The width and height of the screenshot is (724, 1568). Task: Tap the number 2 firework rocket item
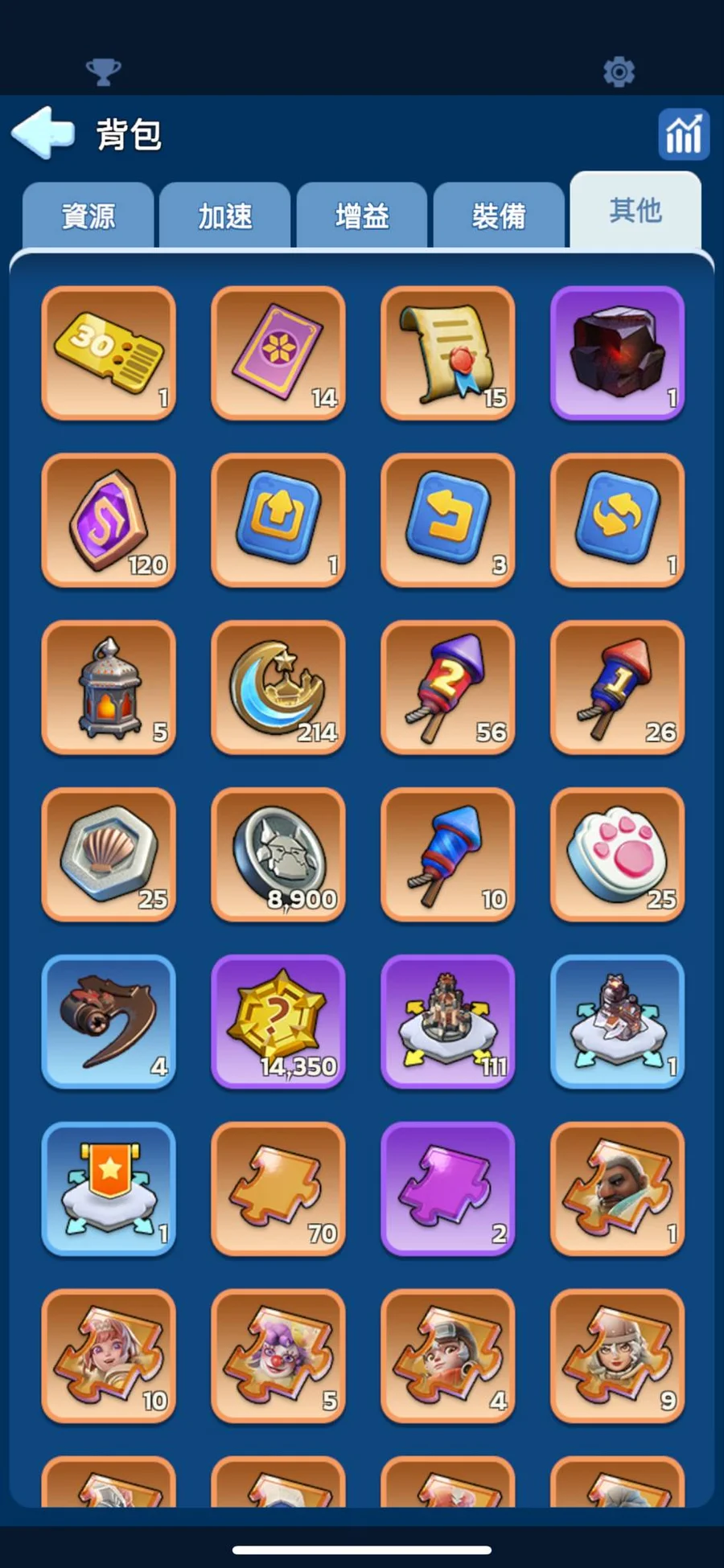click(448, 688)
